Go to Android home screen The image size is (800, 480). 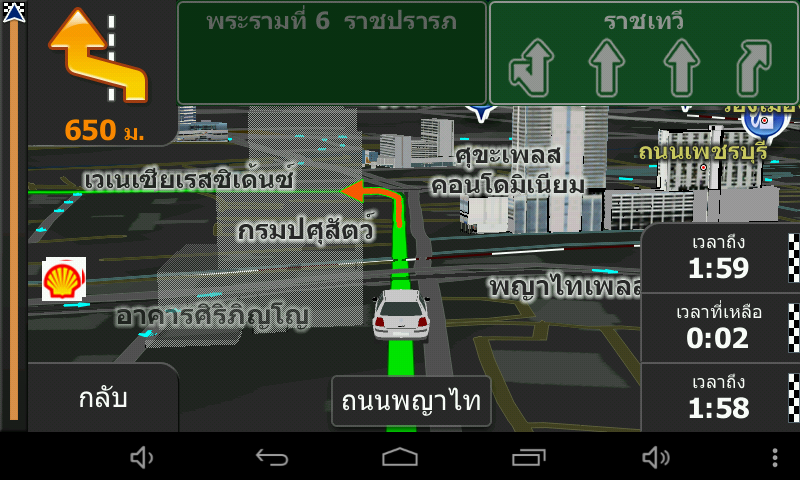click(400, 457)
